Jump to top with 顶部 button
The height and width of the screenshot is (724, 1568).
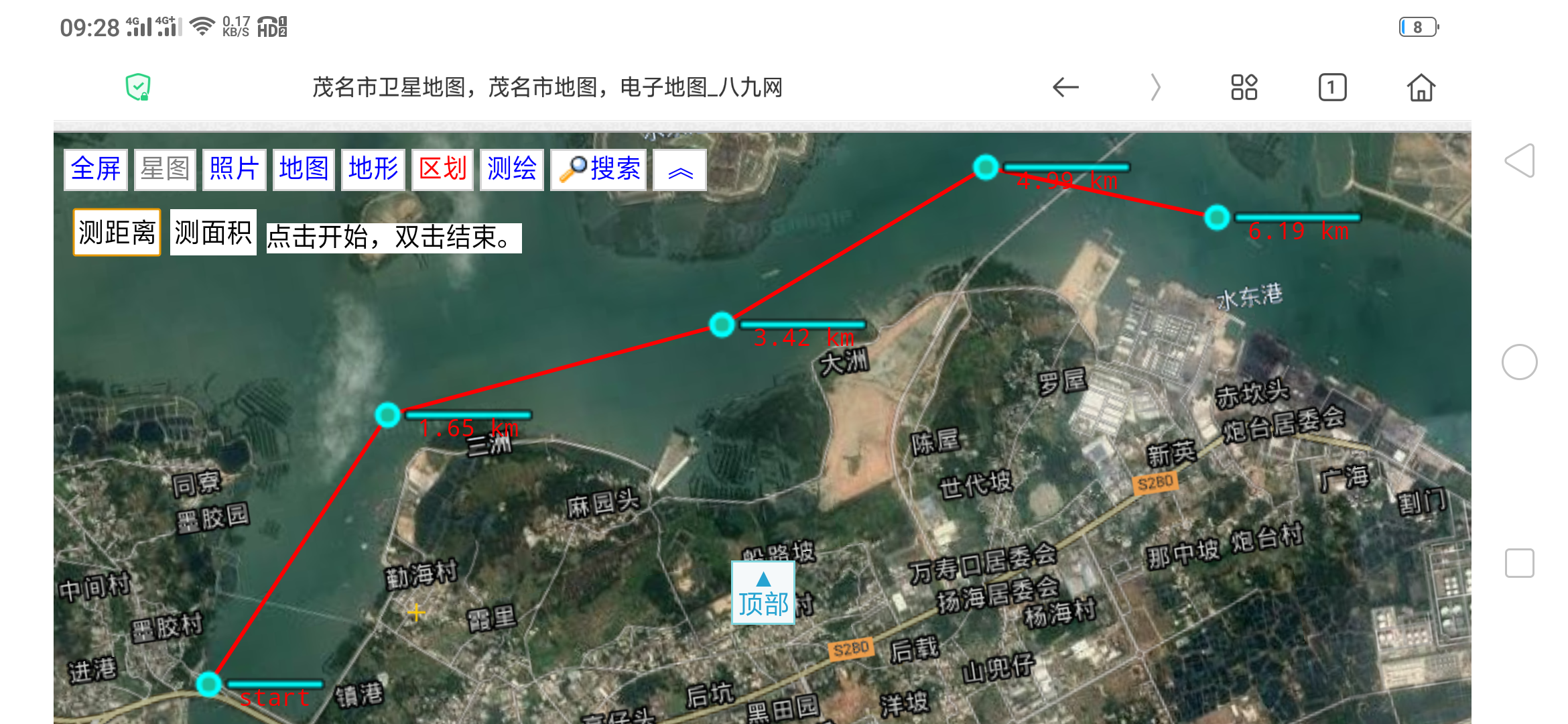763,593
